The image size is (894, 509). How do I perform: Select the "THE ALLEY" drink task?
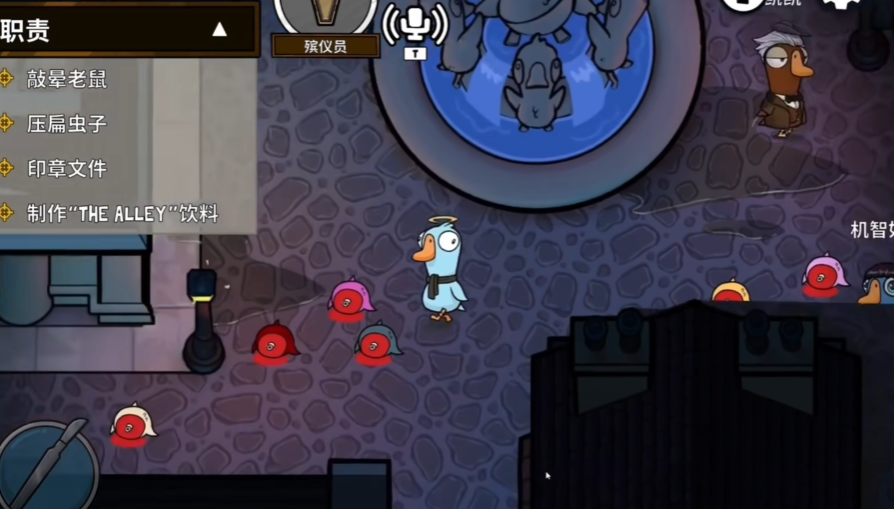point(122,213)
